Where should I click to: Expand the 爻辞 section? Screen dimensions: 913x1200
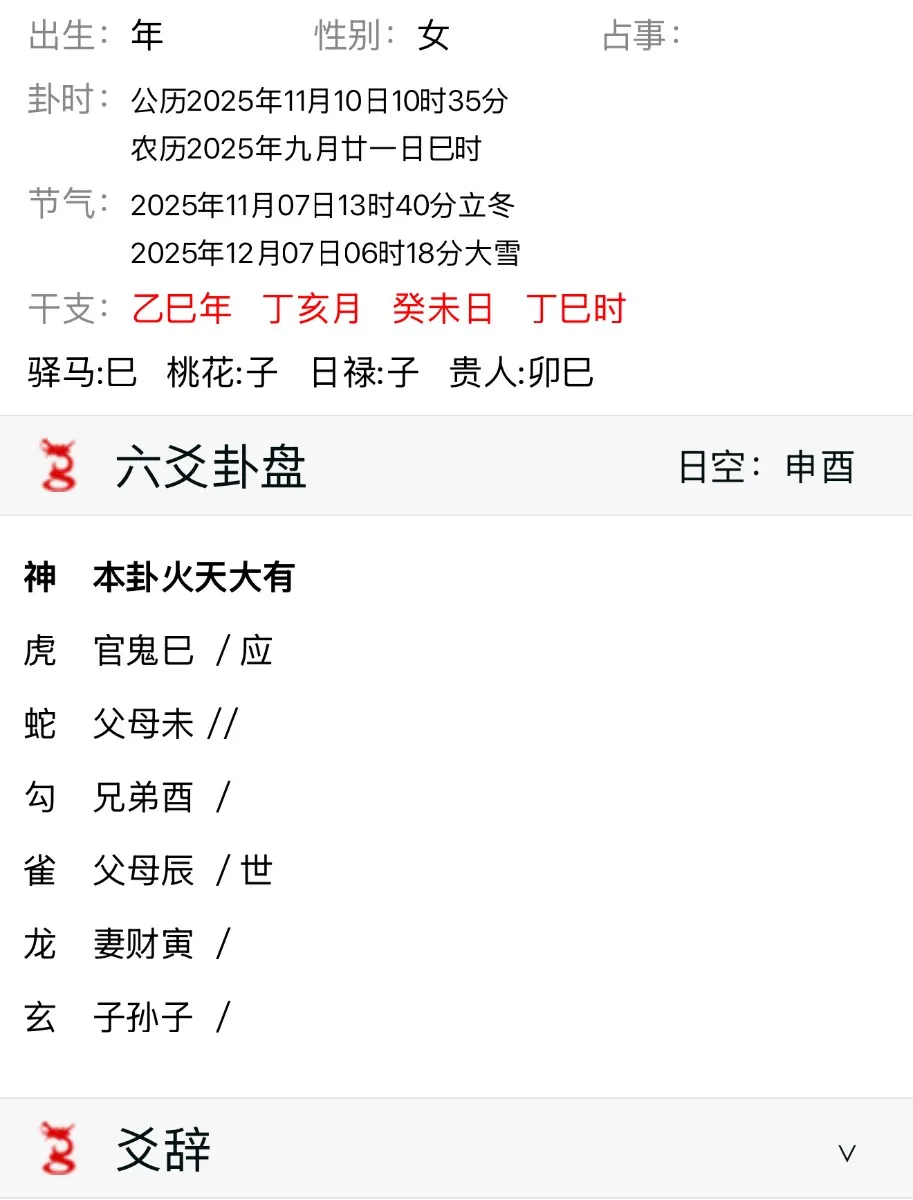846,1152
